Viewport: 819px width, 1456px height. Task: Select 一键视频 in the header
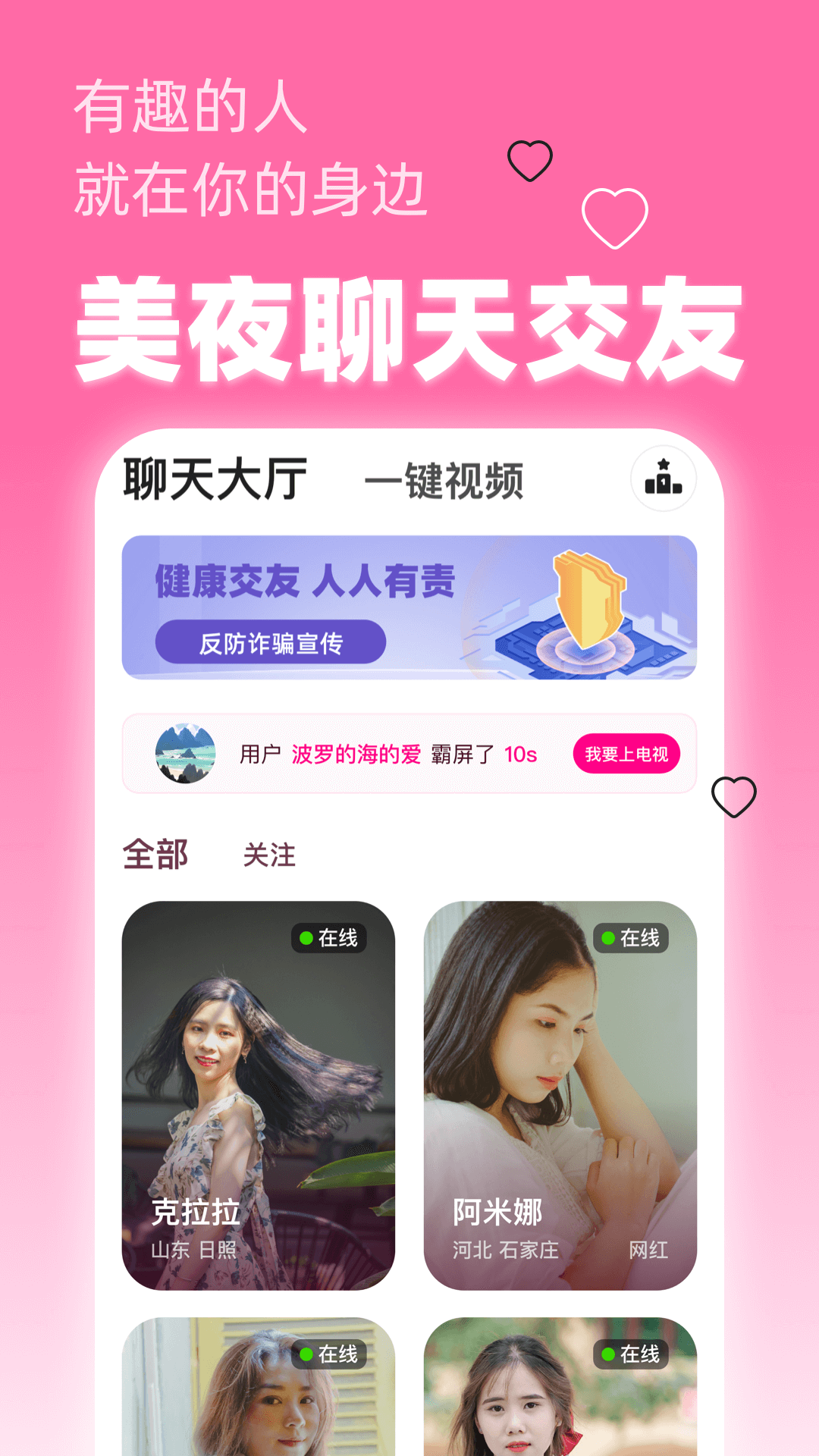coord(449,485)
